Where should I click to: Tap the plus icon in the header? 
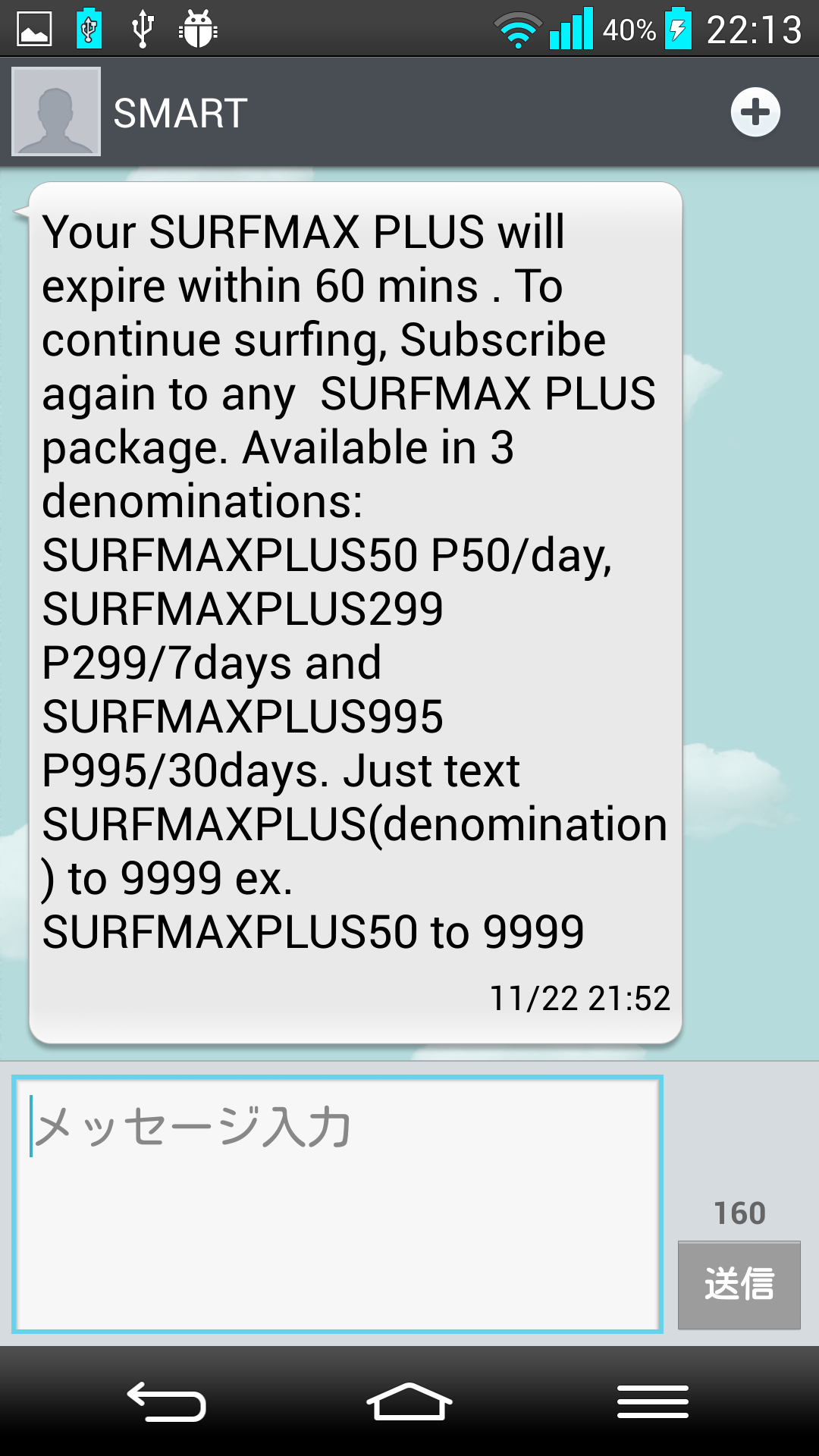point(755,112)
